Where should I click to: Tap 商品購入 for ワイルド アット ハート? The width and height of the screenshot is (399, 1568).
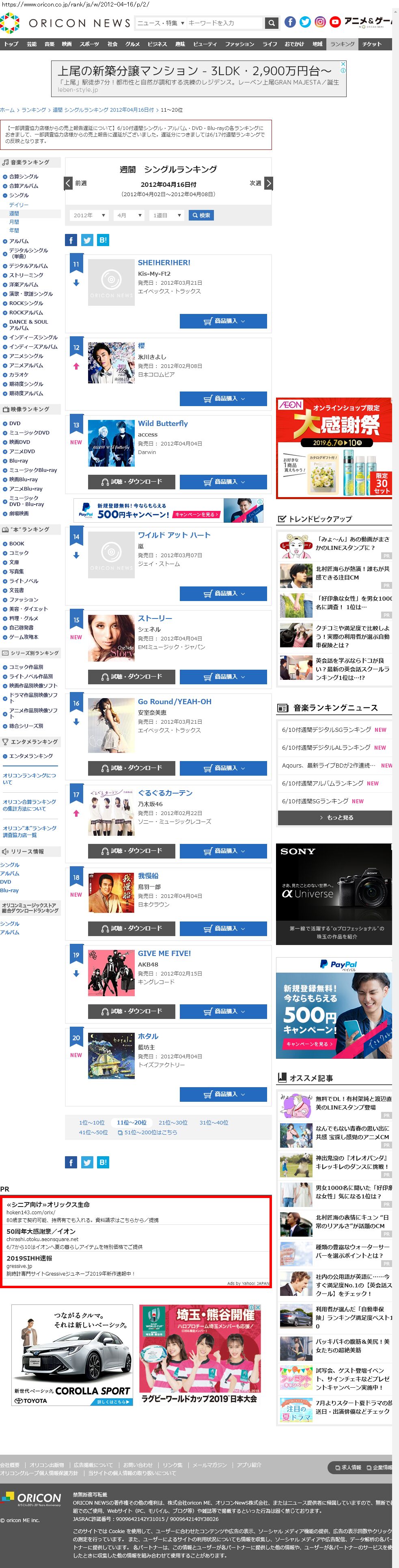[223, 593]
